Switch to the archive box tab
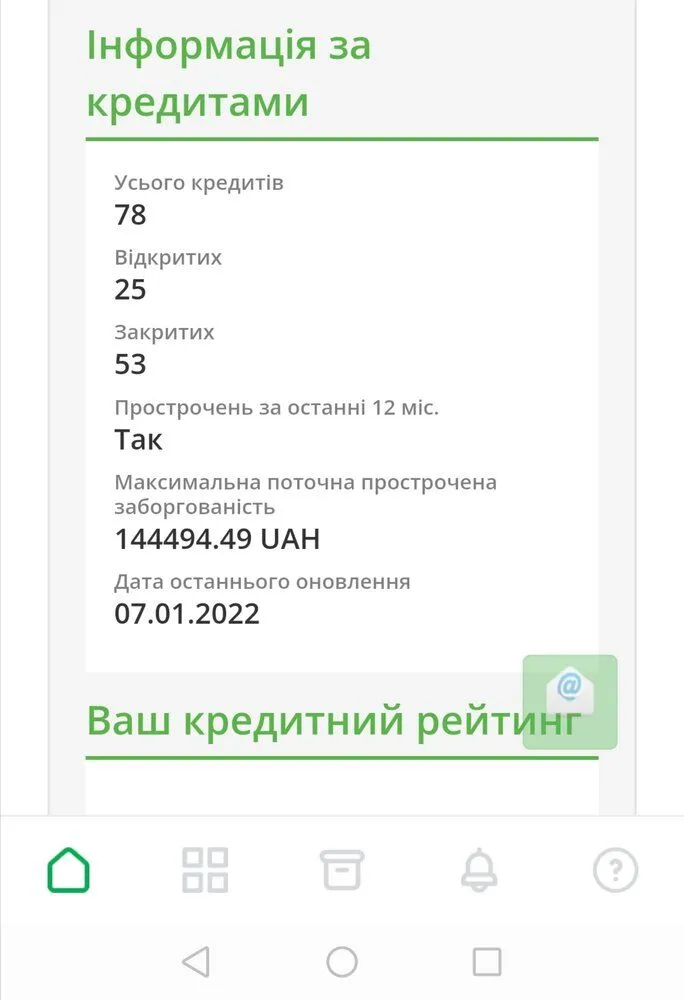684x1000 pixels. (342, 870)
